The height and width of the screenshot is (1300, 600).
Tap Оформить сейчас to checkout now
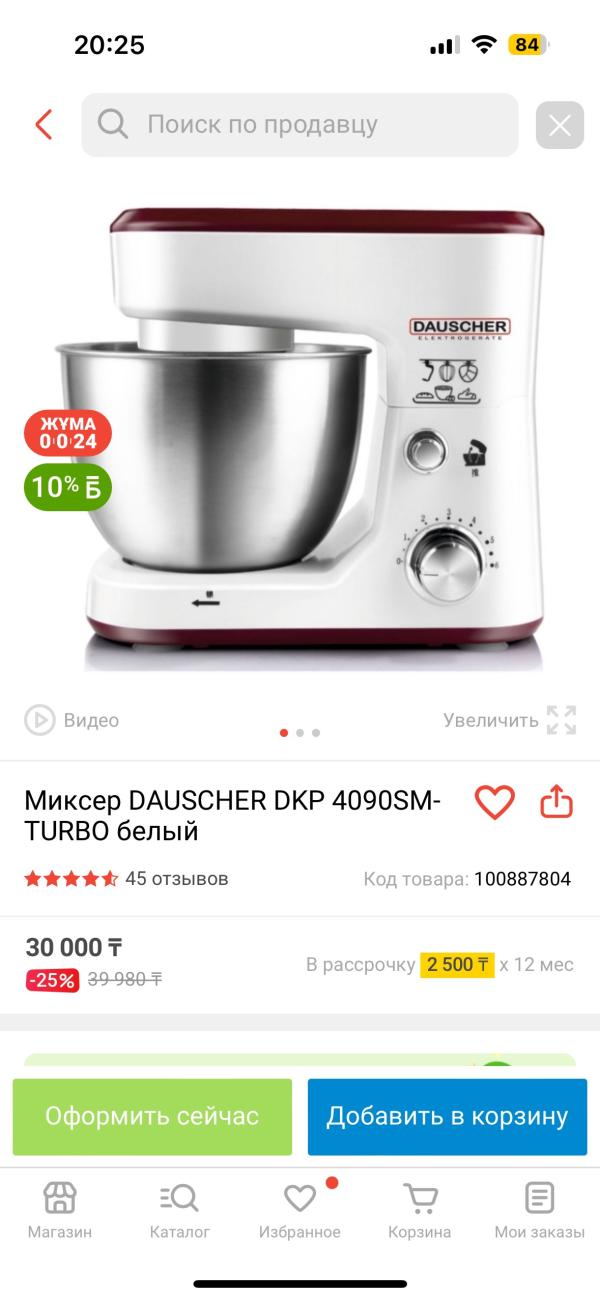point(152,1117)
